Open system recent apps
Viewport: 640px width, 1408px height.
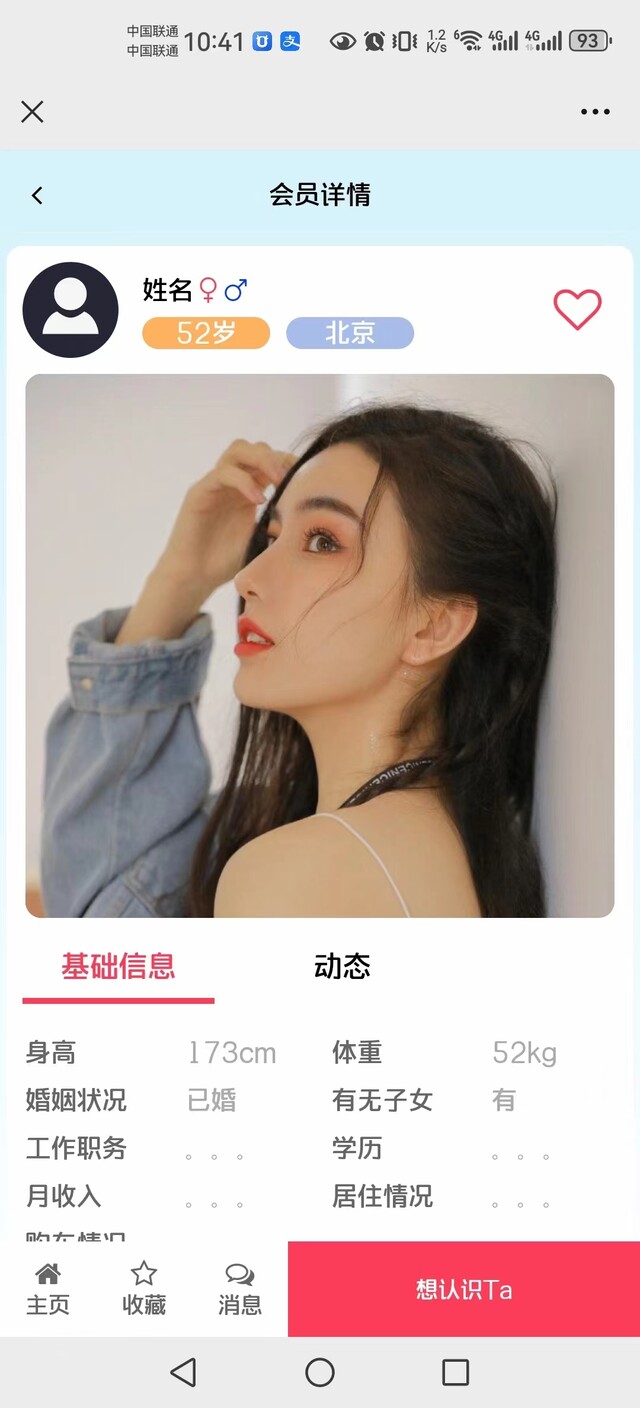pos(455,1372)
